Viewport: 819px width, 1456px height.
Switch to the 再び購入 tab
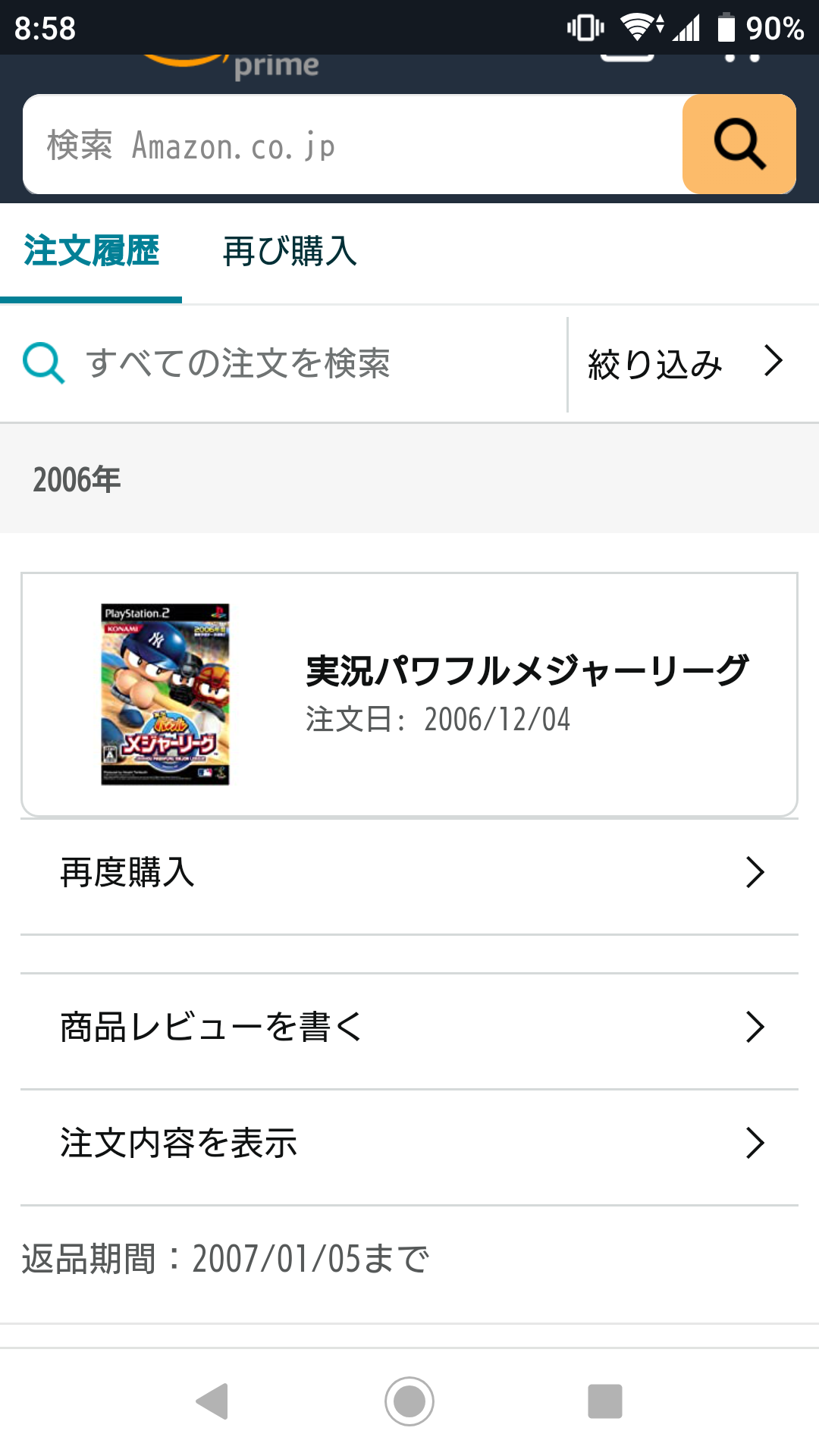click(290, 253)
